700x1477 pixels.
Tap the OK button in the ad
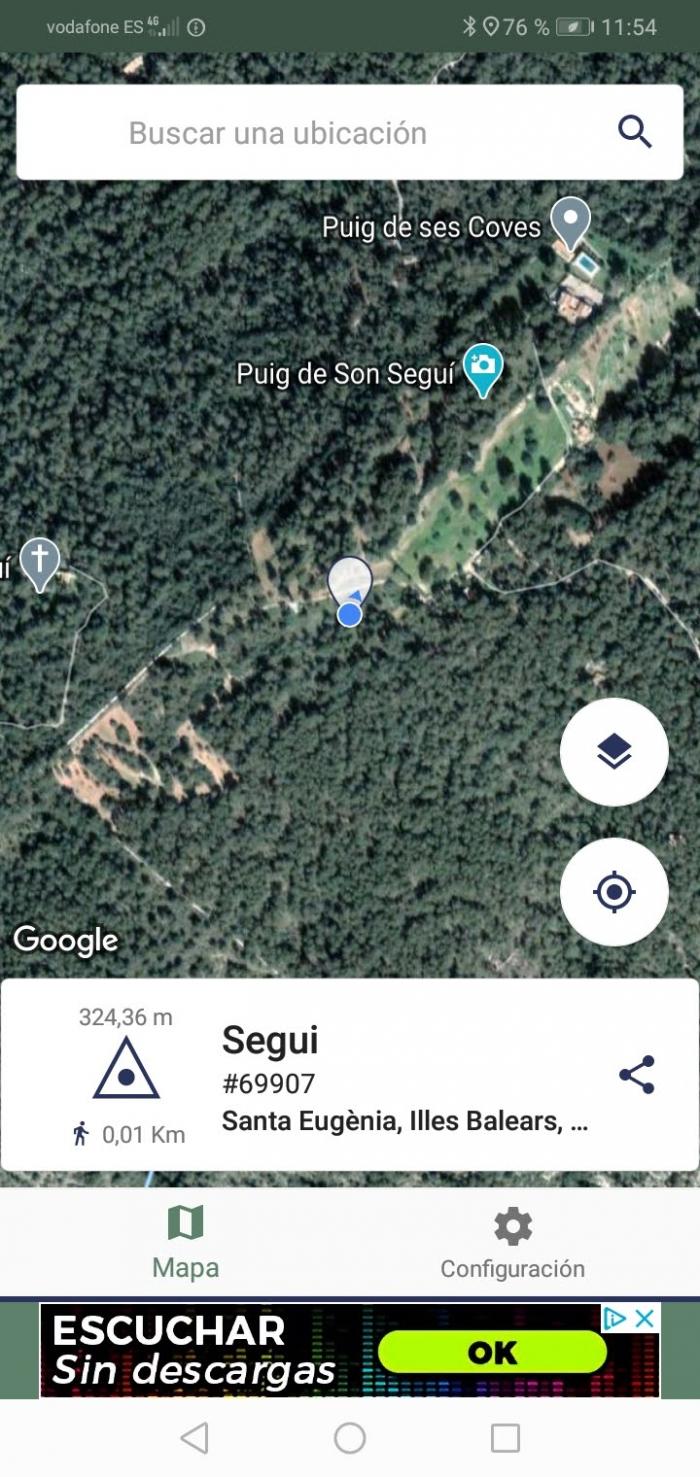(492, 1352)
